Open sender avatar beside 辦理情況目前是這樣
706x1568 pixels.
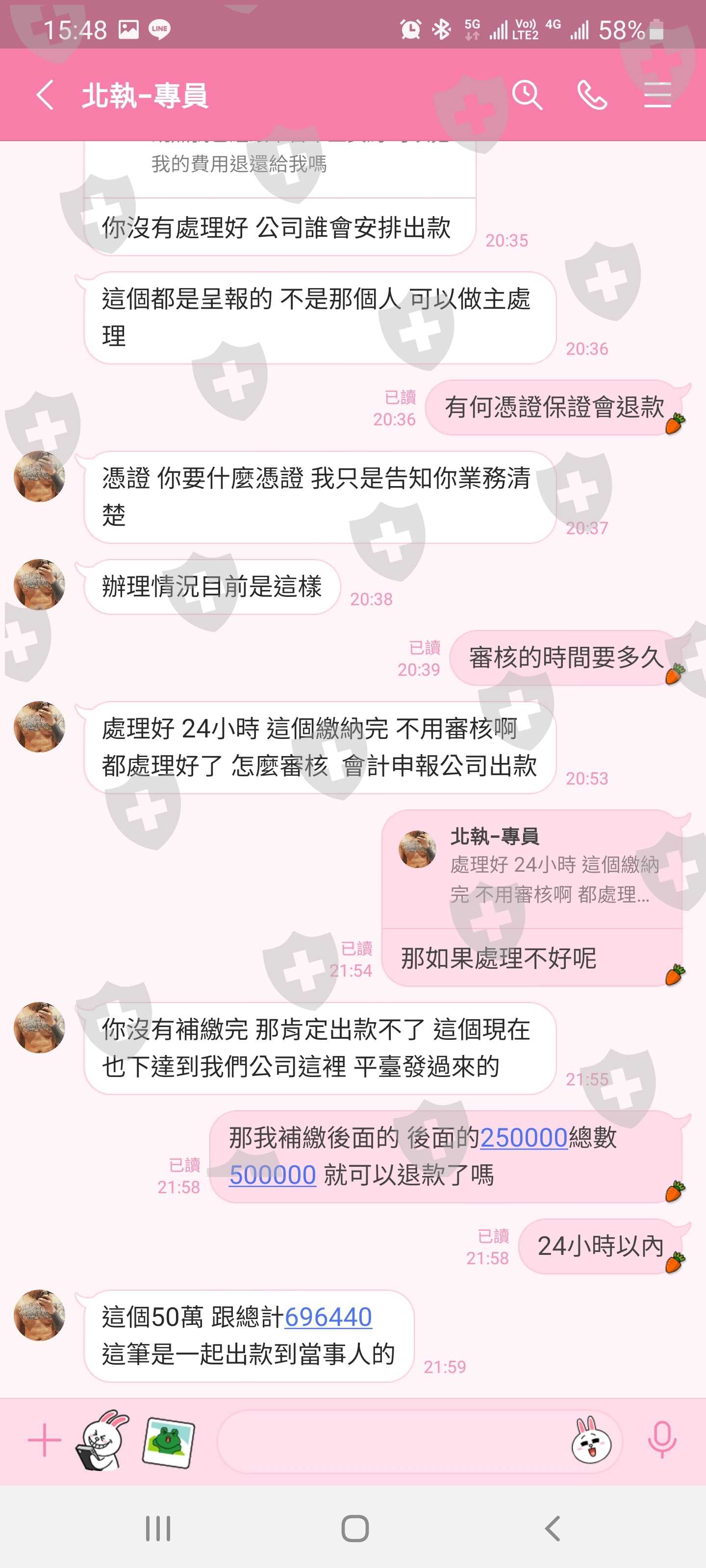coord(40,585)
